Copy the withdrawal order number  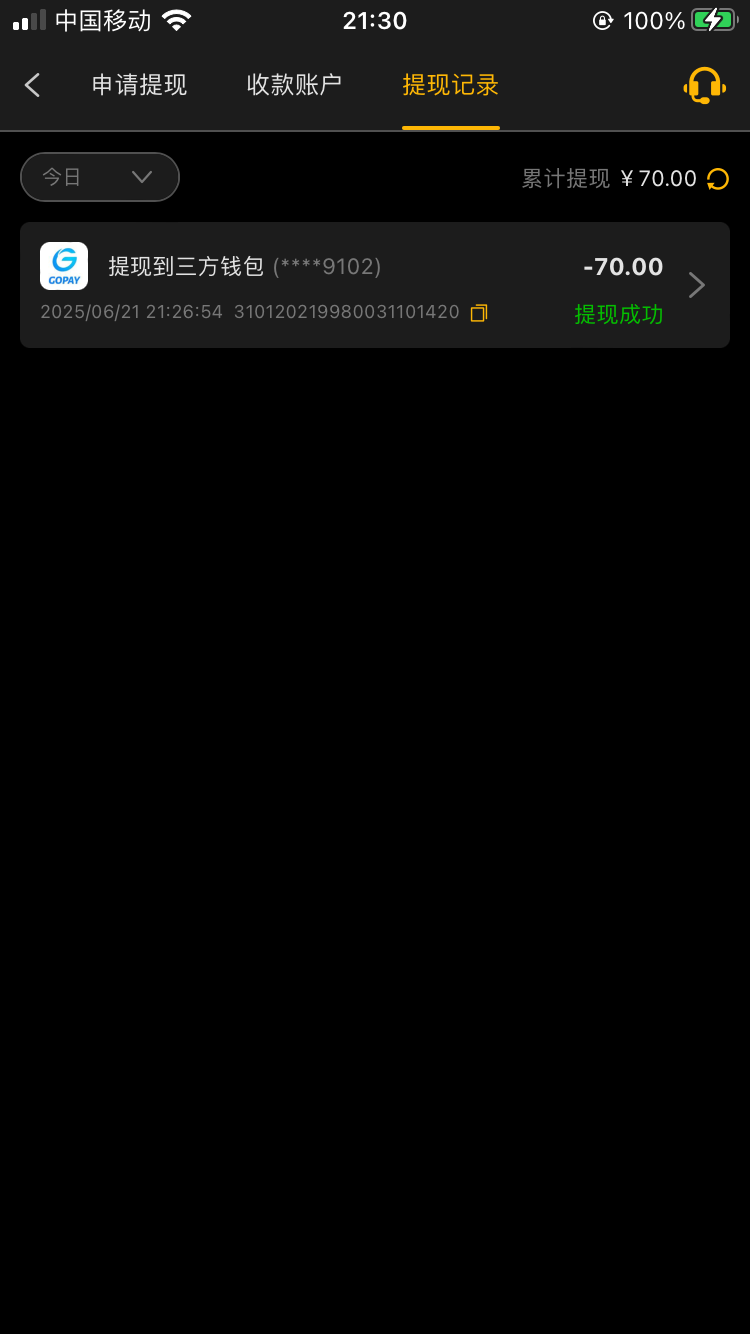coord(479,313)
